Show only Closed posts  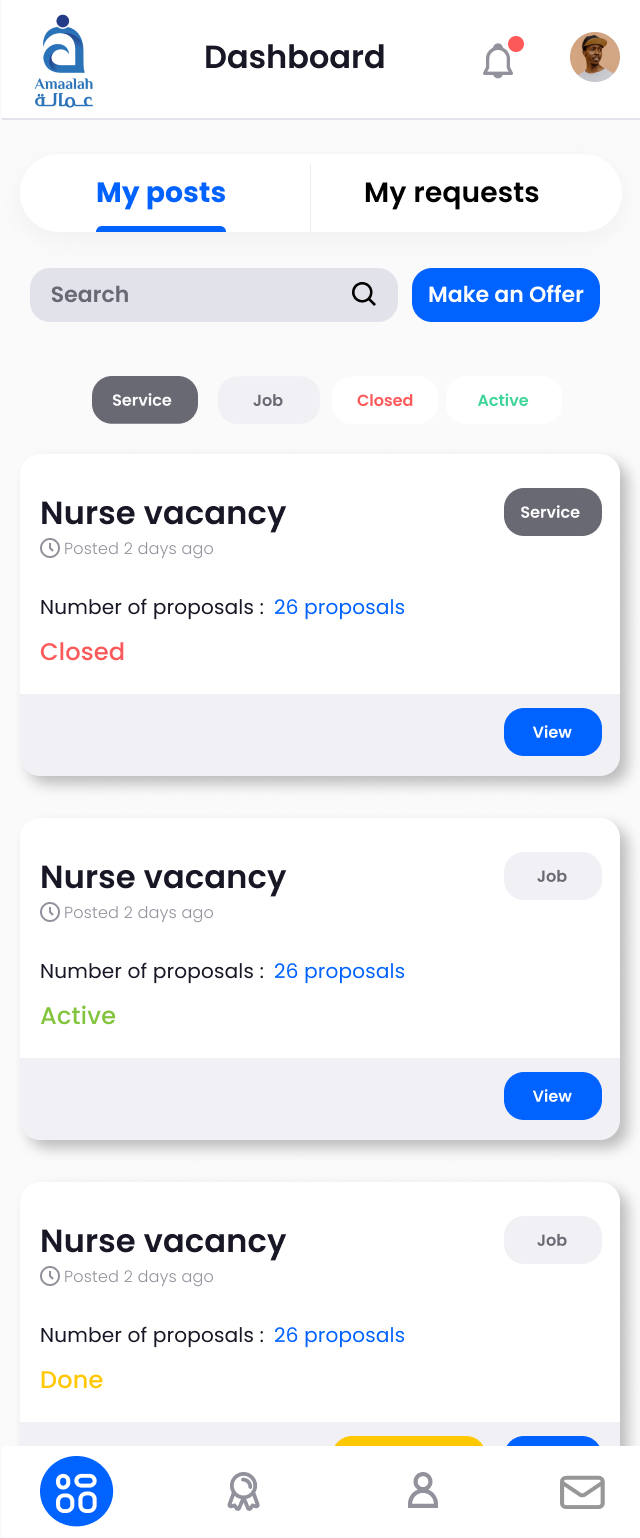[384, 400]
